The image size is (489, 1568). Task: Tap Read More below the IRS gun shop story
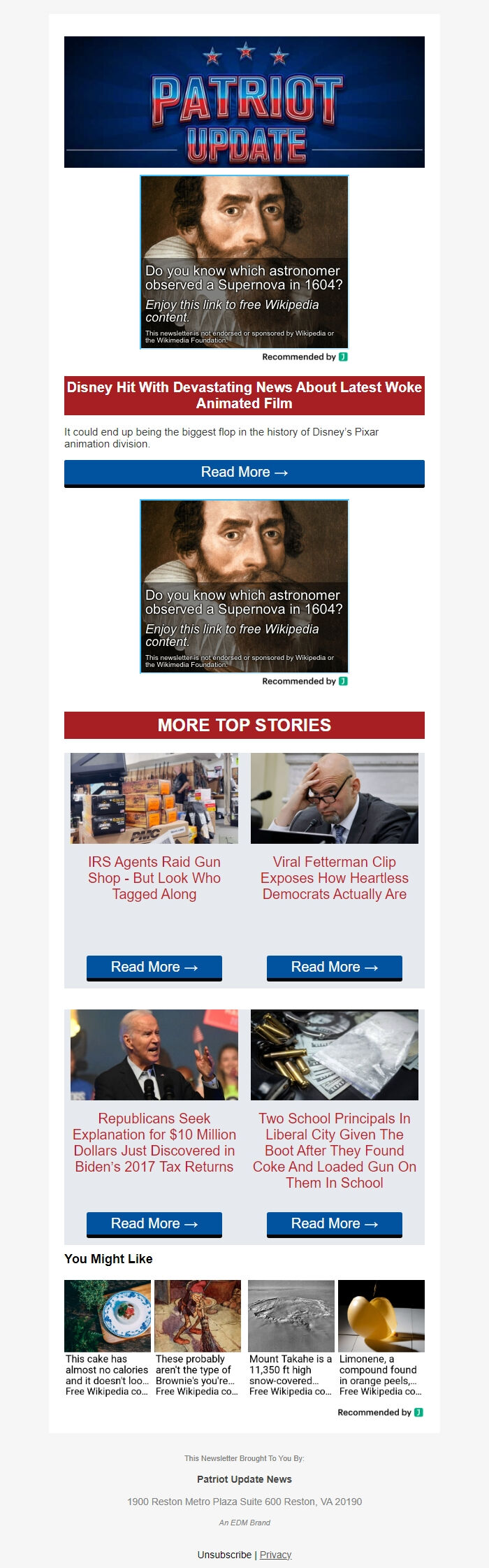click(154, 967)
